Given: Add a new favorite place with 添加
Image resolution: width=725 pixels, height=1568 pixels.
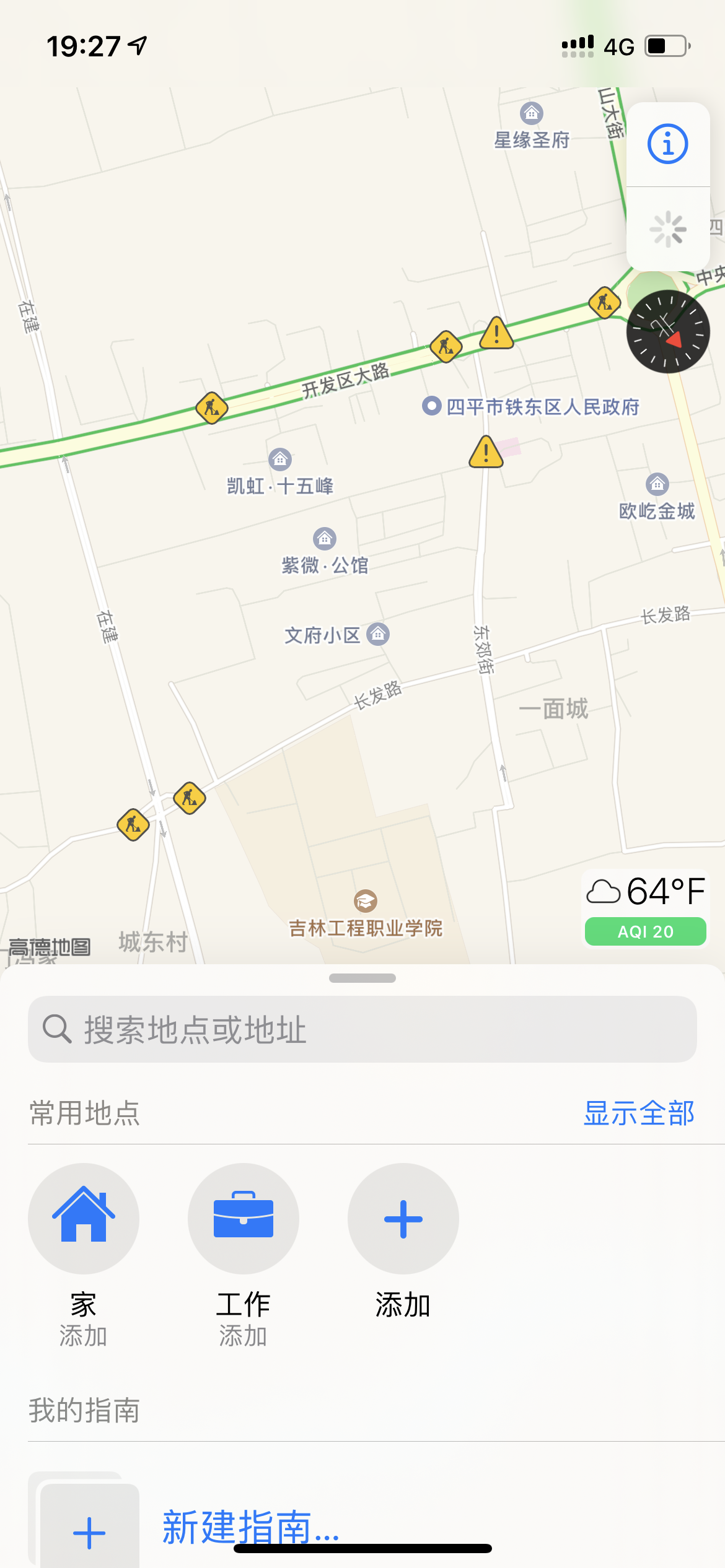Looking at the screenshot, I should (x=403, y=1219).
